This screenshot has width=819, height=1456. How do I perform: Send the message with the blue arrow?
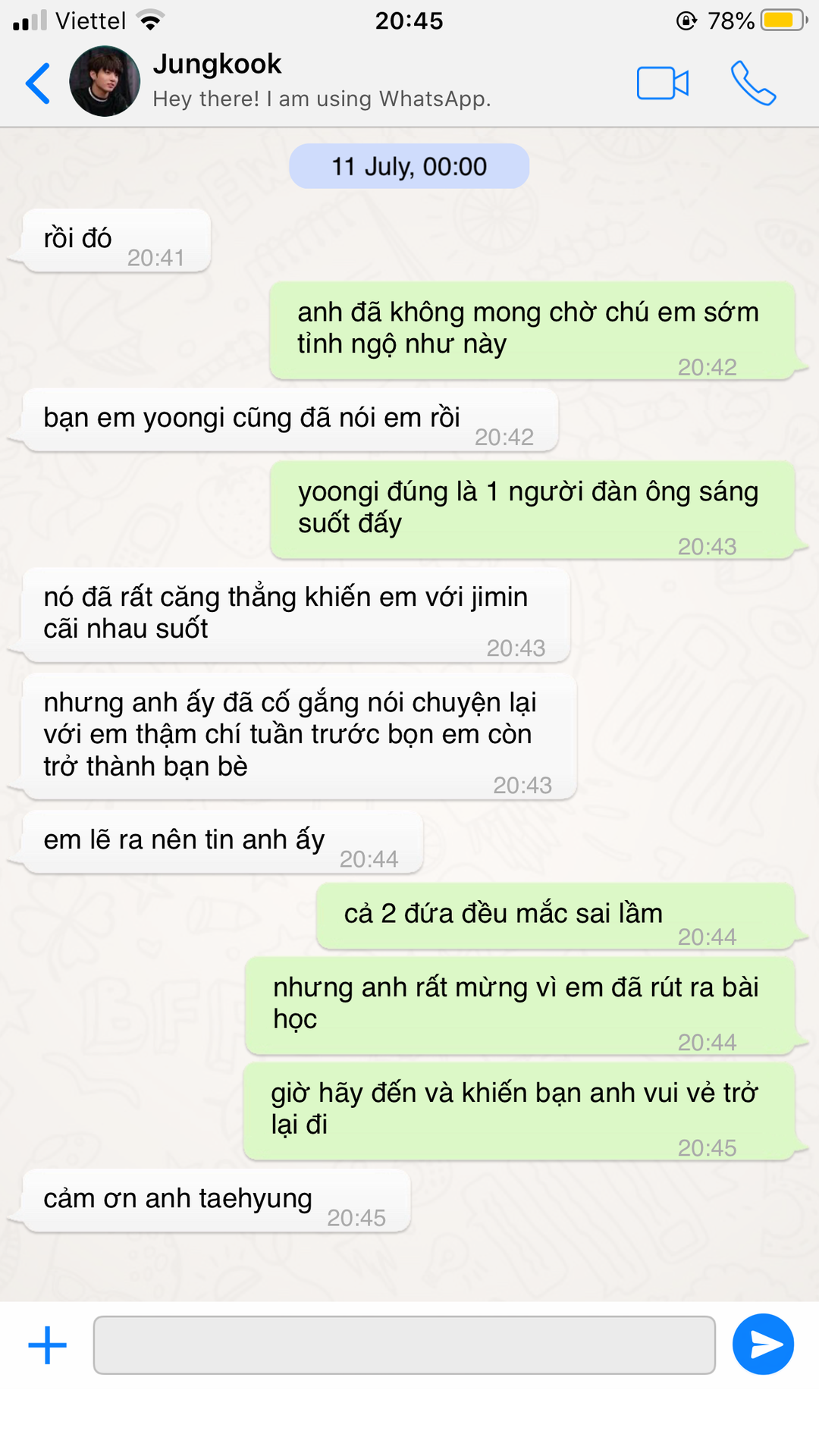coord(763,1345)
